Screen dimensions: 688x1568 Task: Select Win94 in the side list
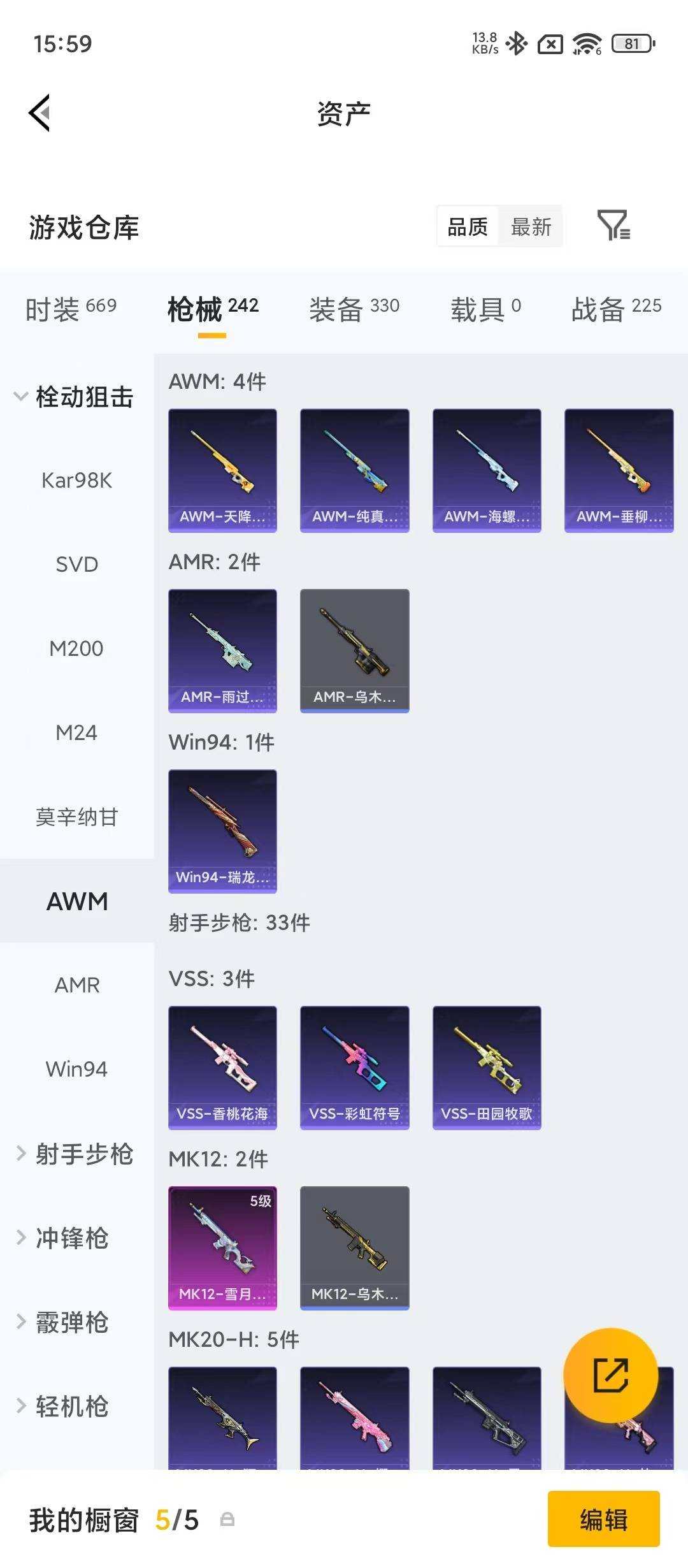click(76, 1069)
